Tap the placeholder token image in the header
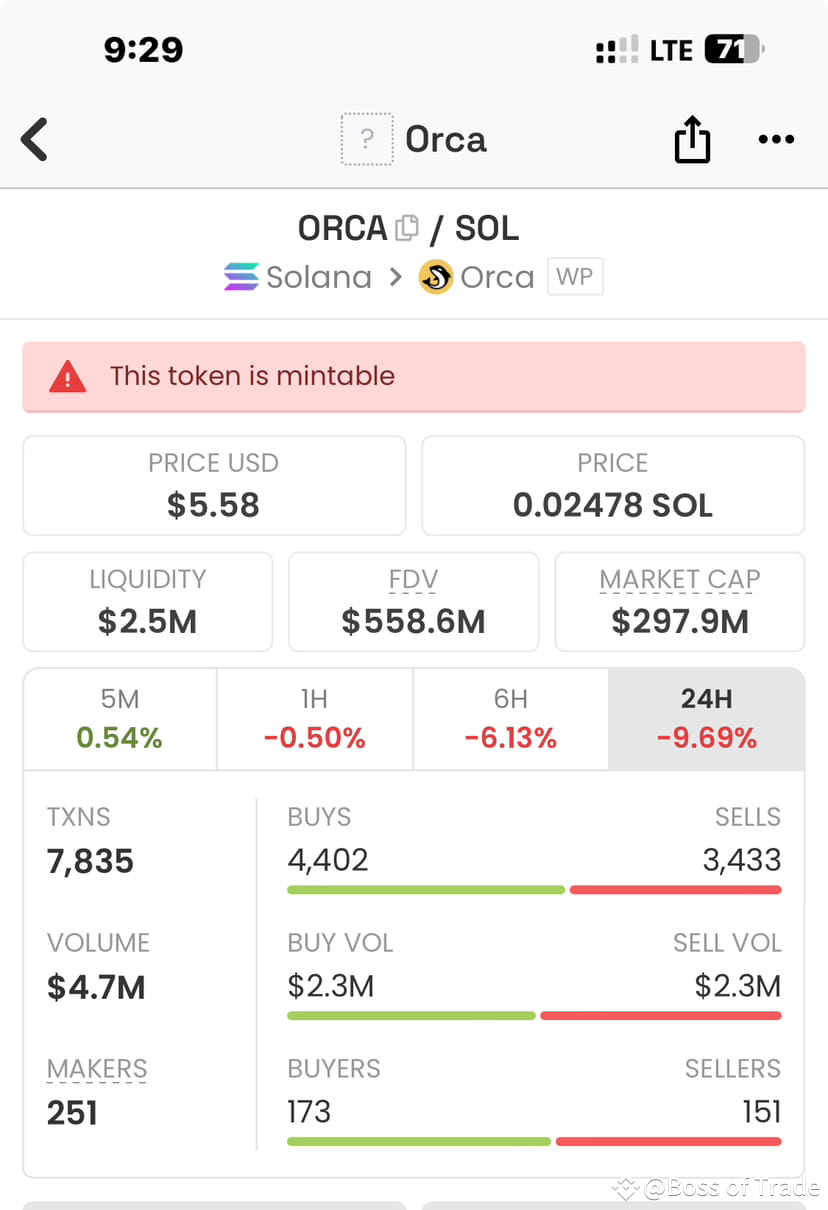828x1210 pixels. (x=367, y=139)
